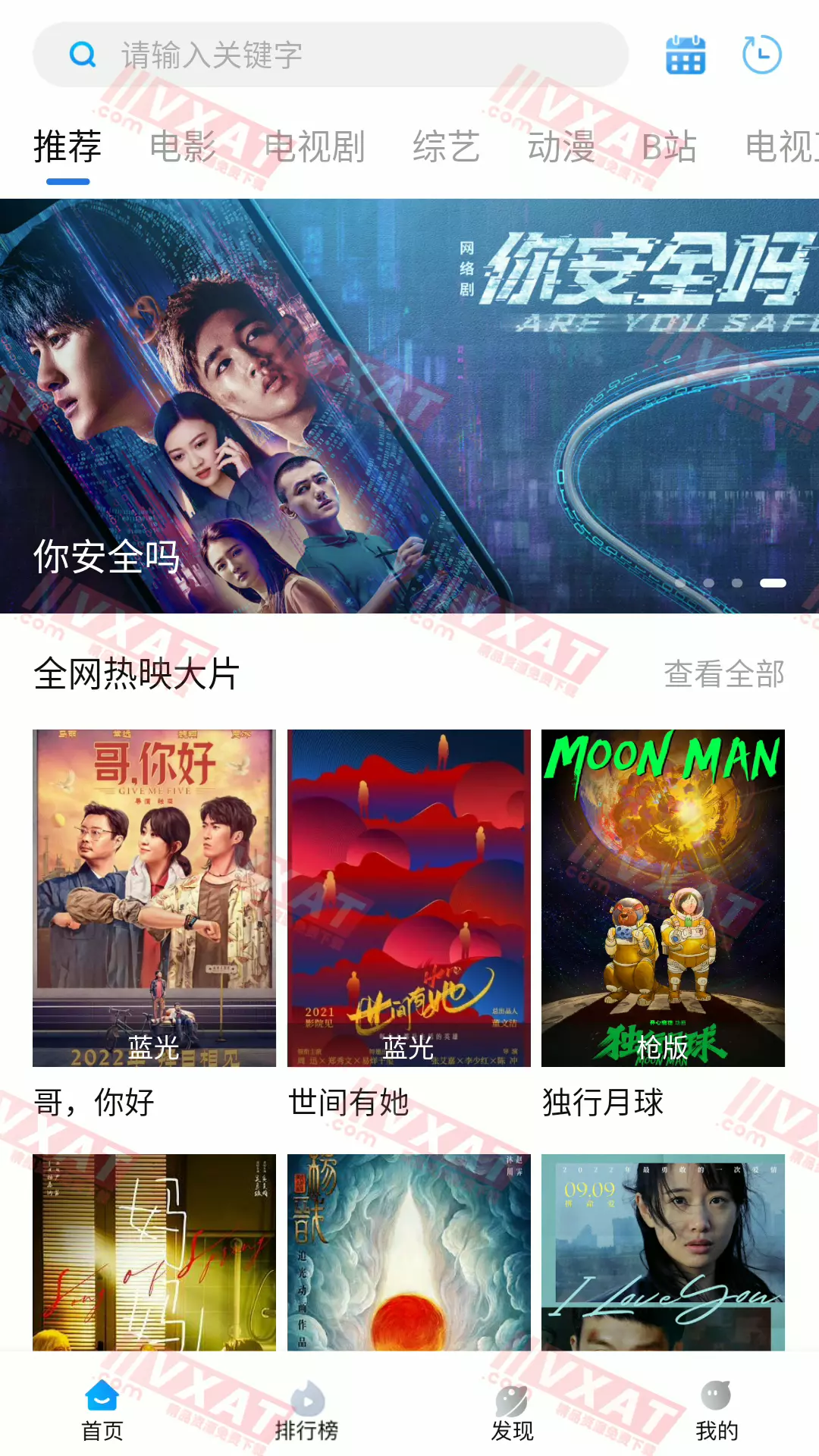Open the calendar schedule icon

[x=686, y=55]
